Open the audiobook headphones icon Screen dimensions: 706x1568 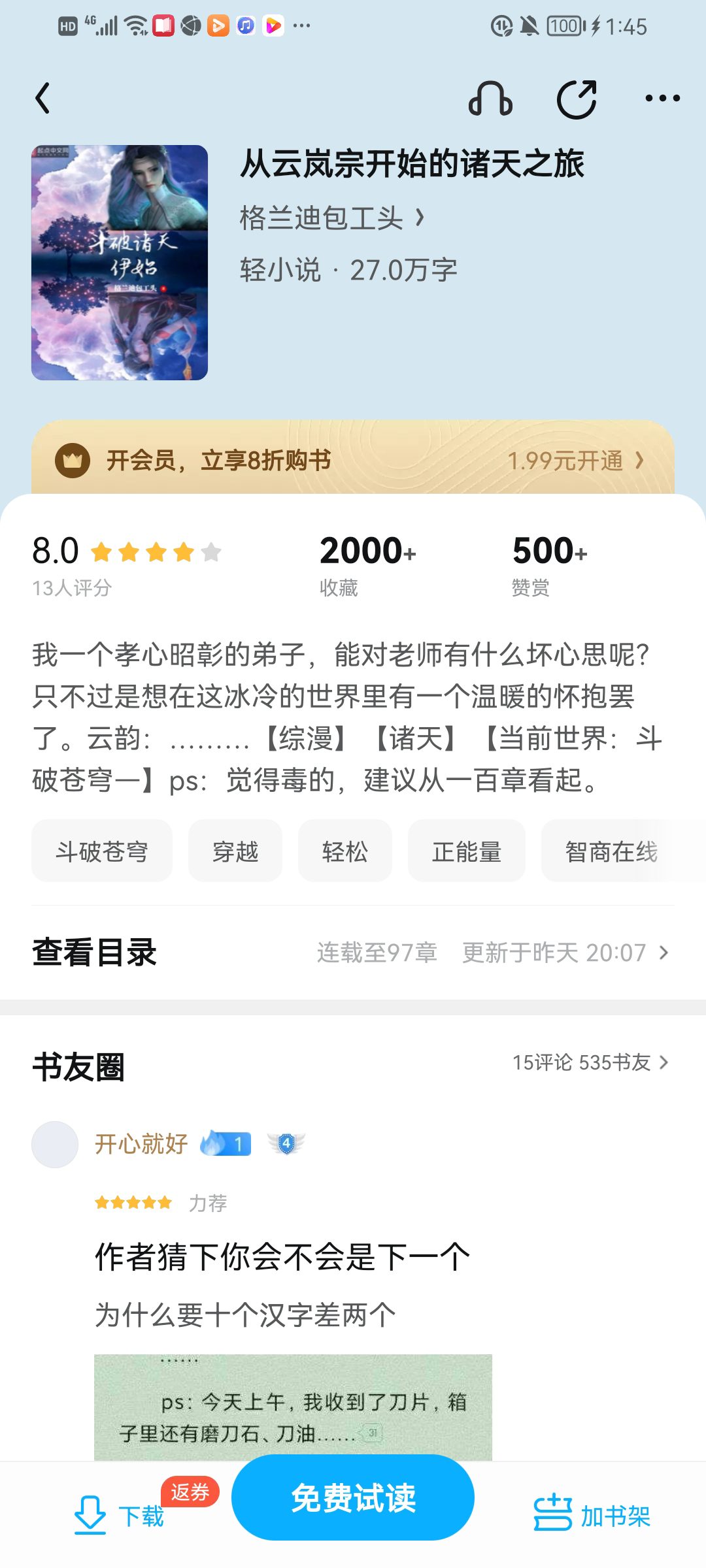click(490, 99)
